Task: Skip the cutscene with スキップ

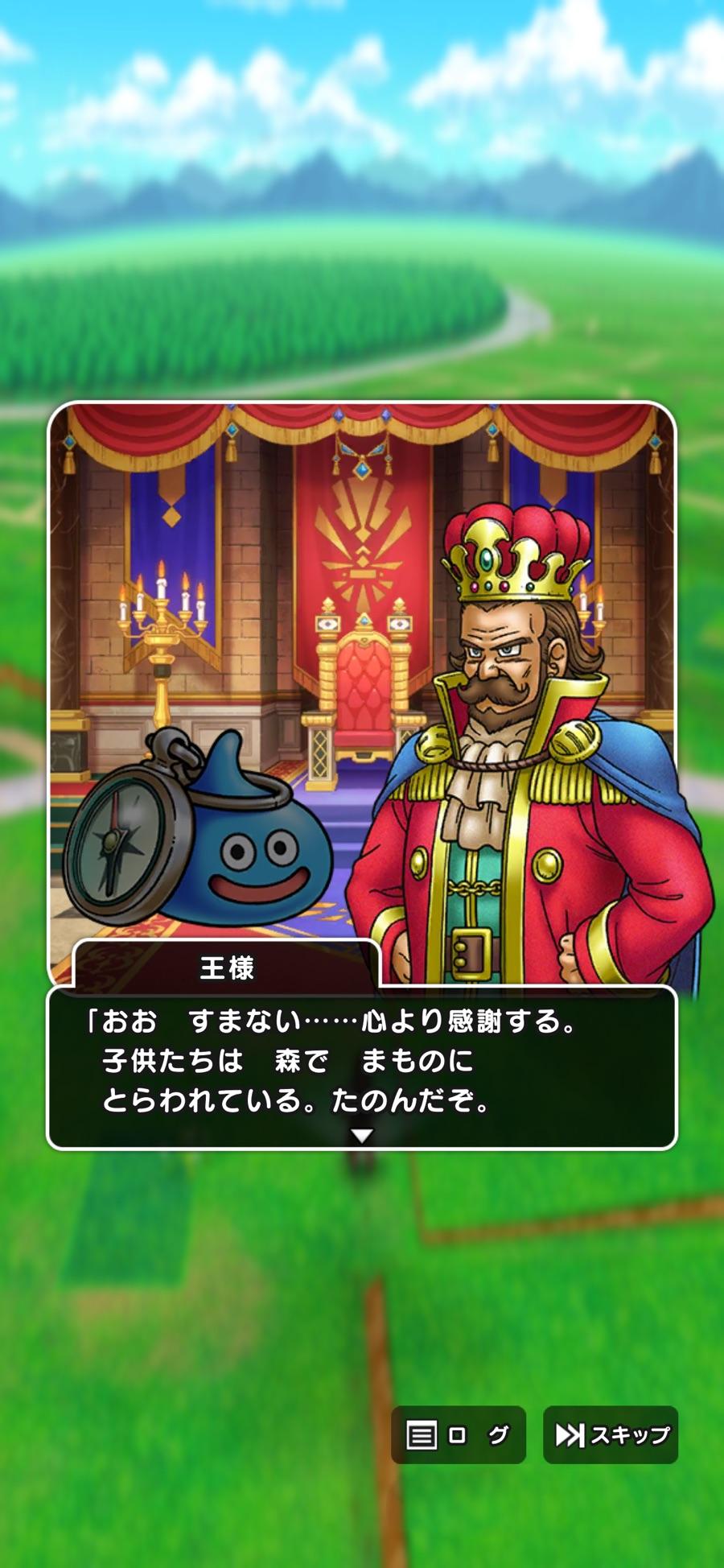Action: click(611, 1434)
